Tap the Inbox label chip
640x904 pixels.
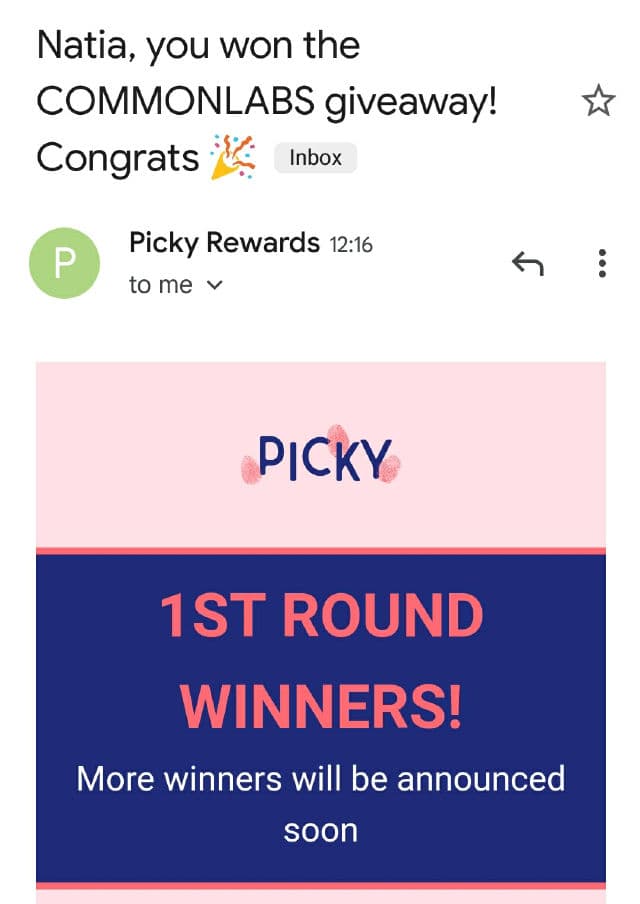tap(315, 158)
